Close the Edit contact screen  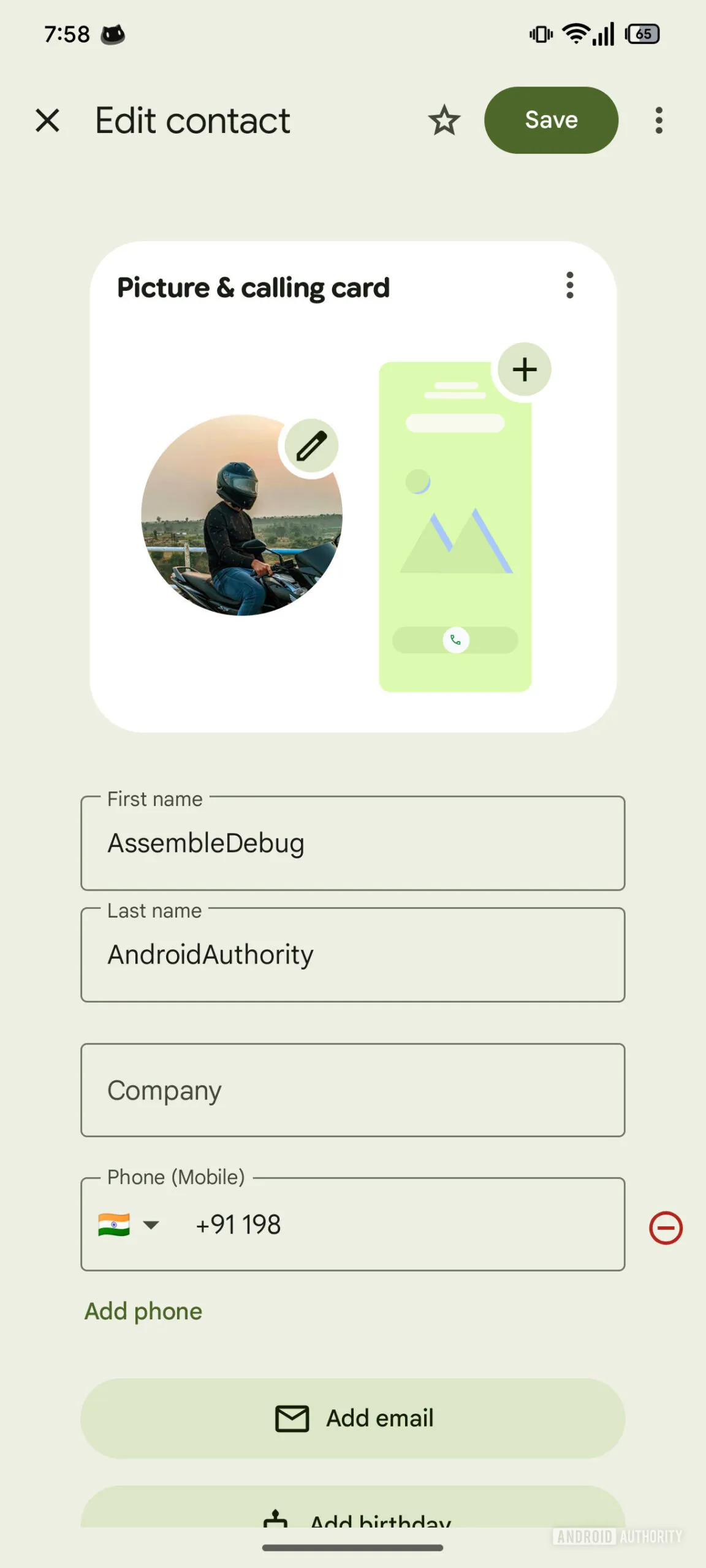[48, 120]
